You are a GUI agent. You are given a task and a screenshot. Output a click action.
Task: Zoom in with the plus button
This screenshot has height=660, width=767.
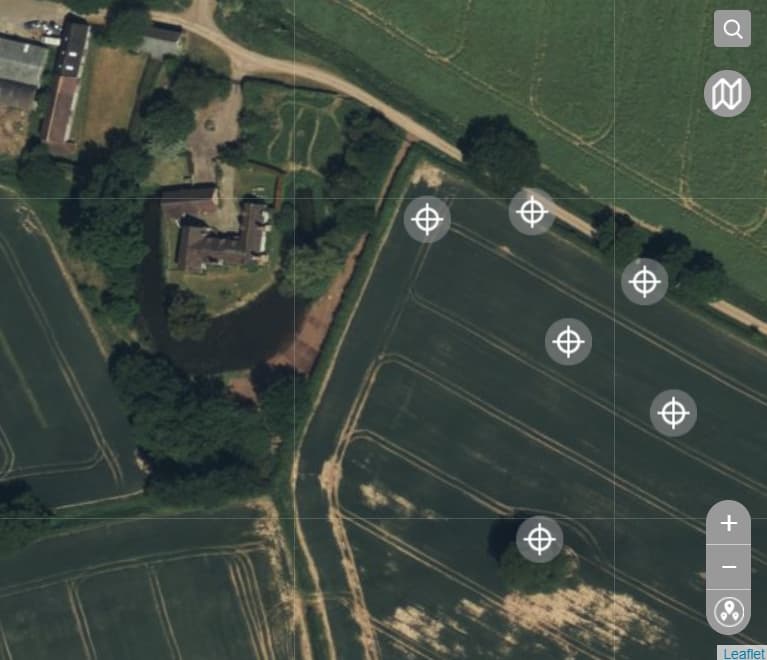point(728,523)
